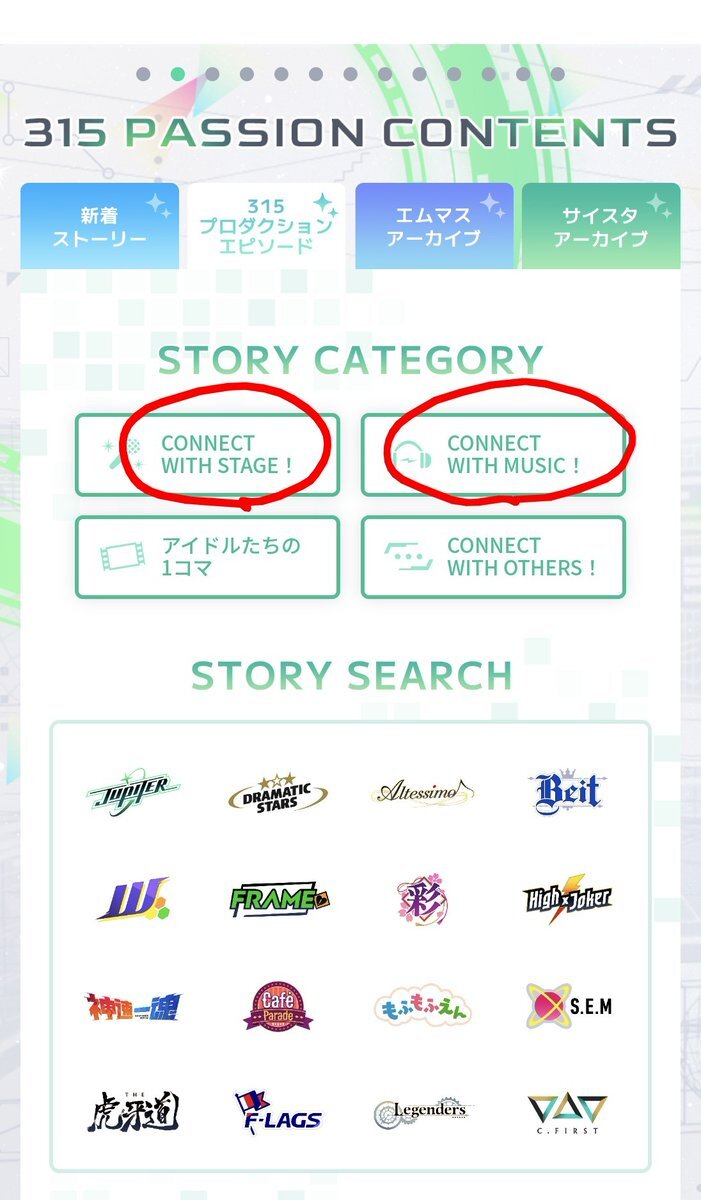Select the Legenders unit logo

tap(422, 1112)
